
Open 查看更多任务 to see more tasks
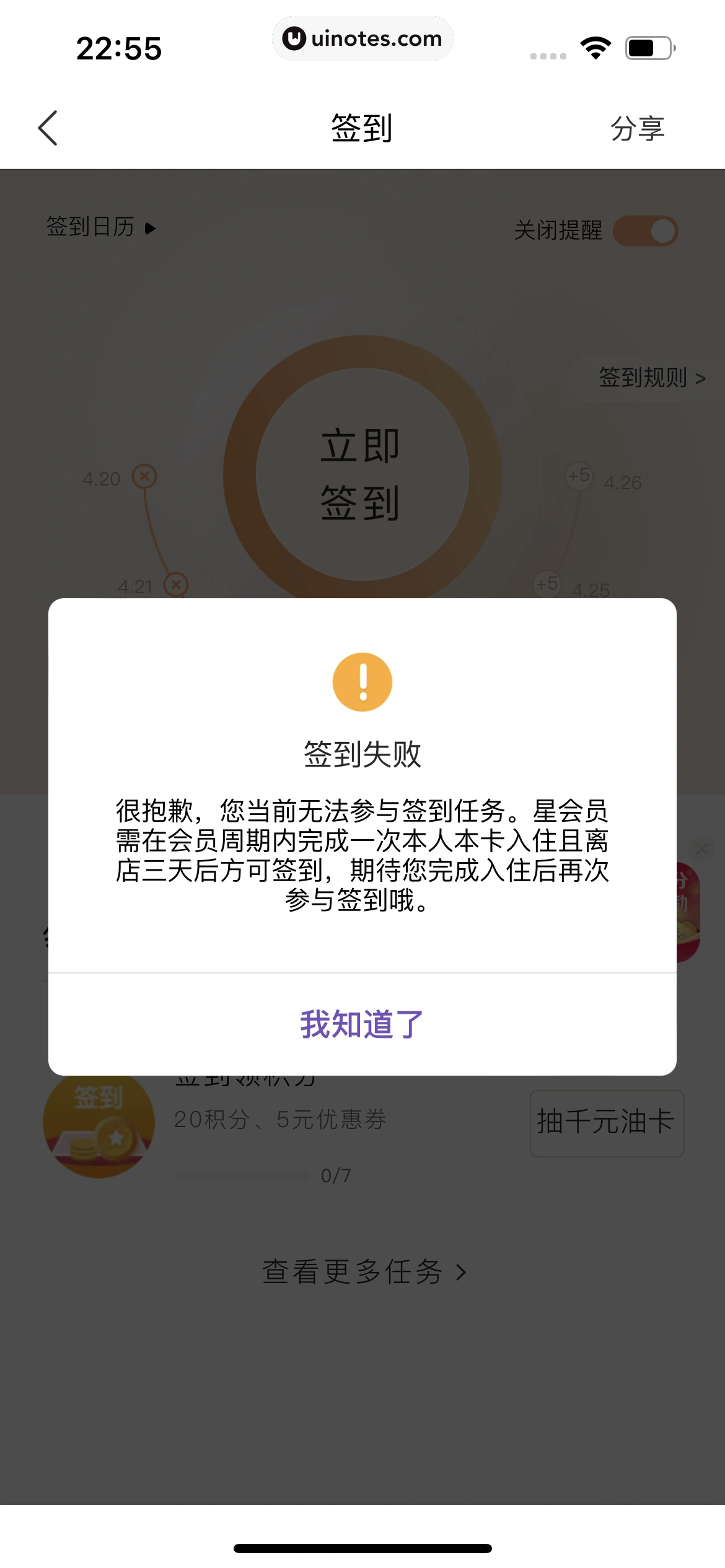pos(363,1272)
